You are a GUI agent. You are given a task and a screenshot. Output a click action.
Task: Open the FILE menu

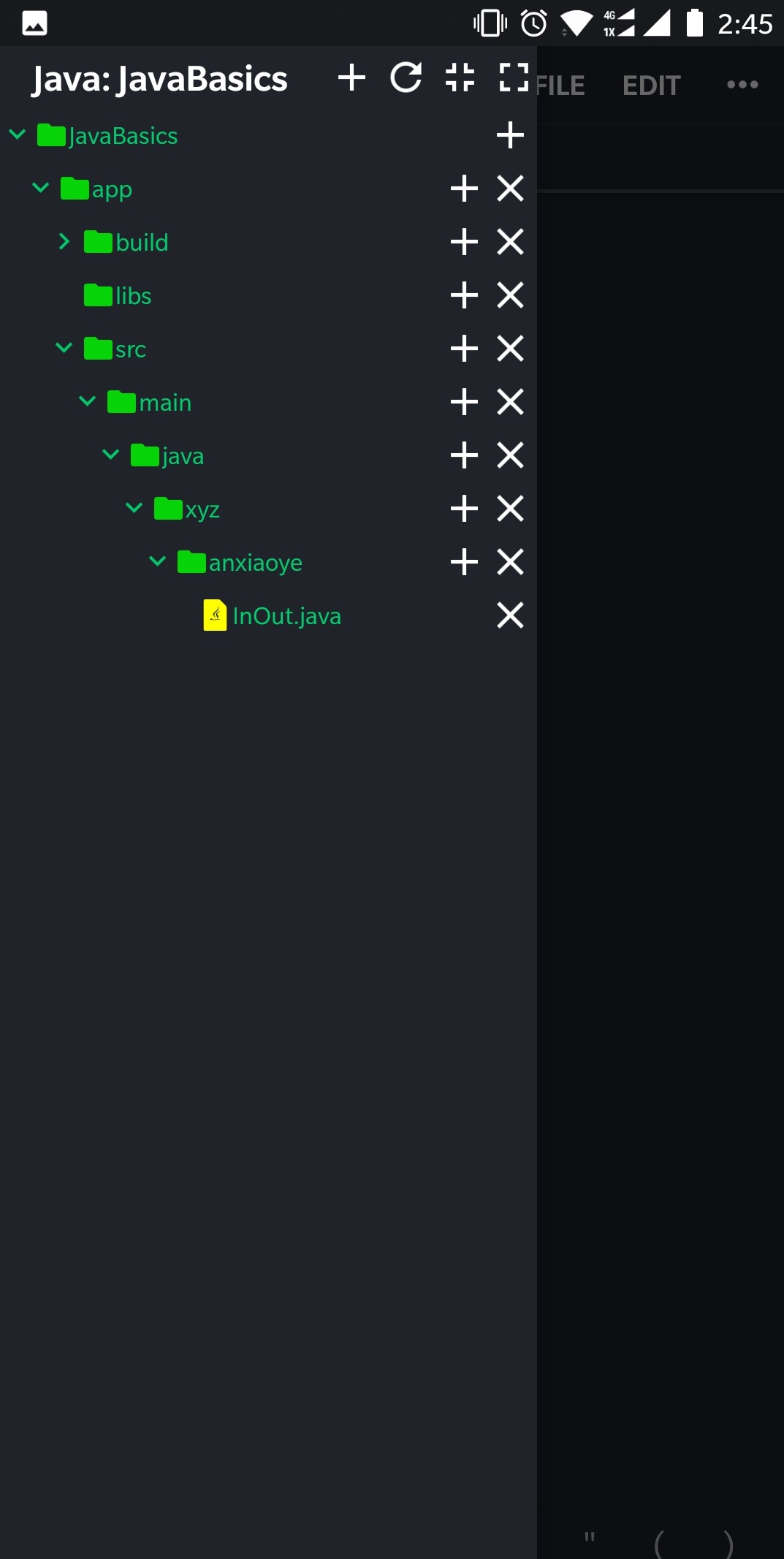[560, 86]
